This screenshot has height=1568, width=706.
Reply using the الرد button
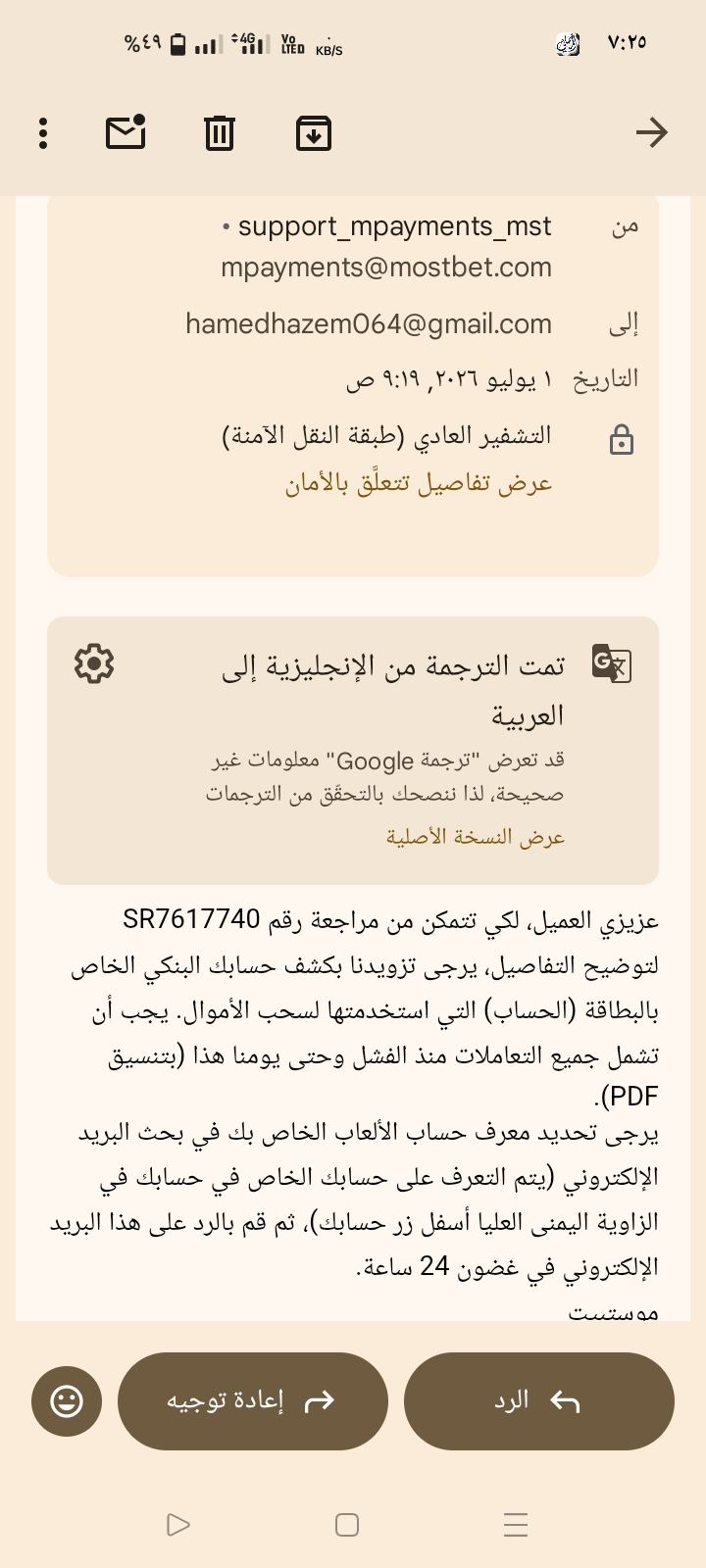[x=539, y=1401]
